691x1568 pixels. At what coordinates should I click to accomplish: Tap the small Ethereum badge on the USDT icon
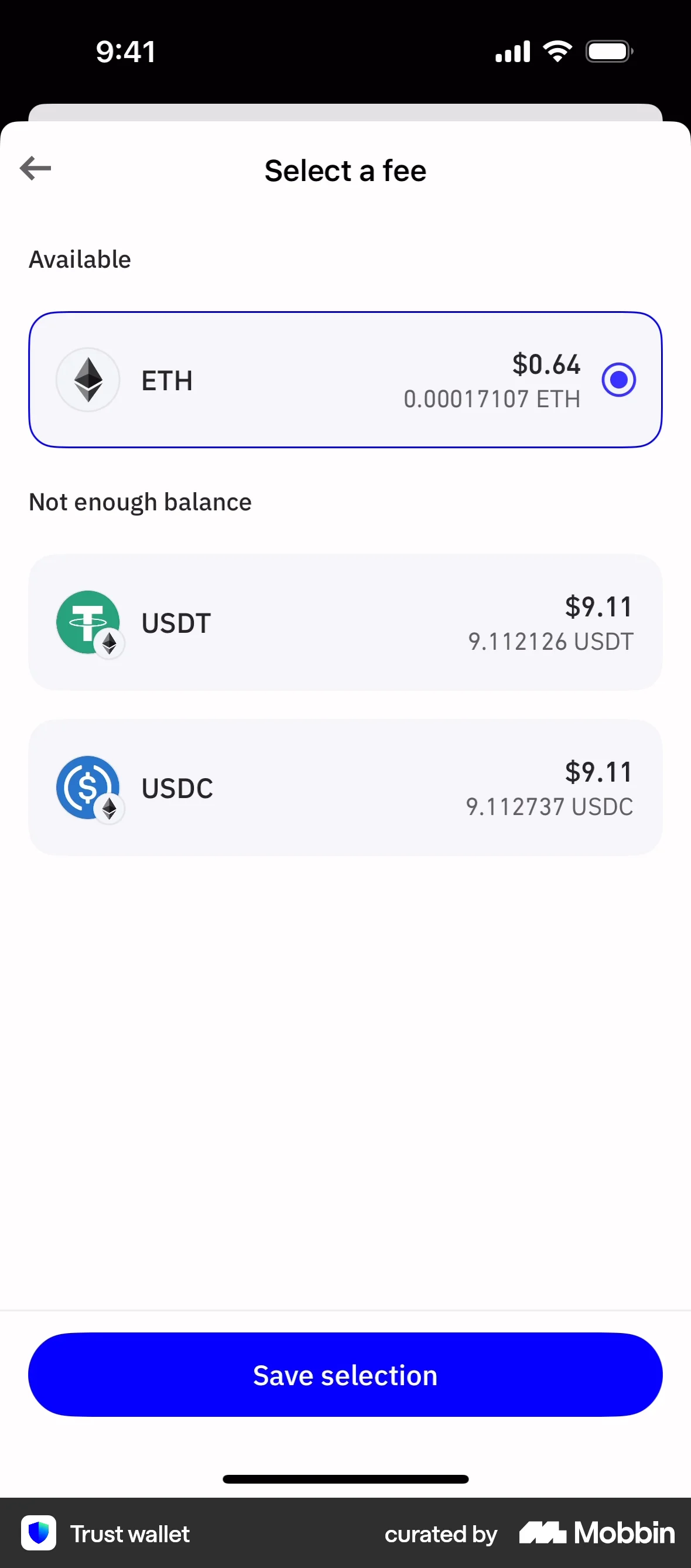pos(110,644)
